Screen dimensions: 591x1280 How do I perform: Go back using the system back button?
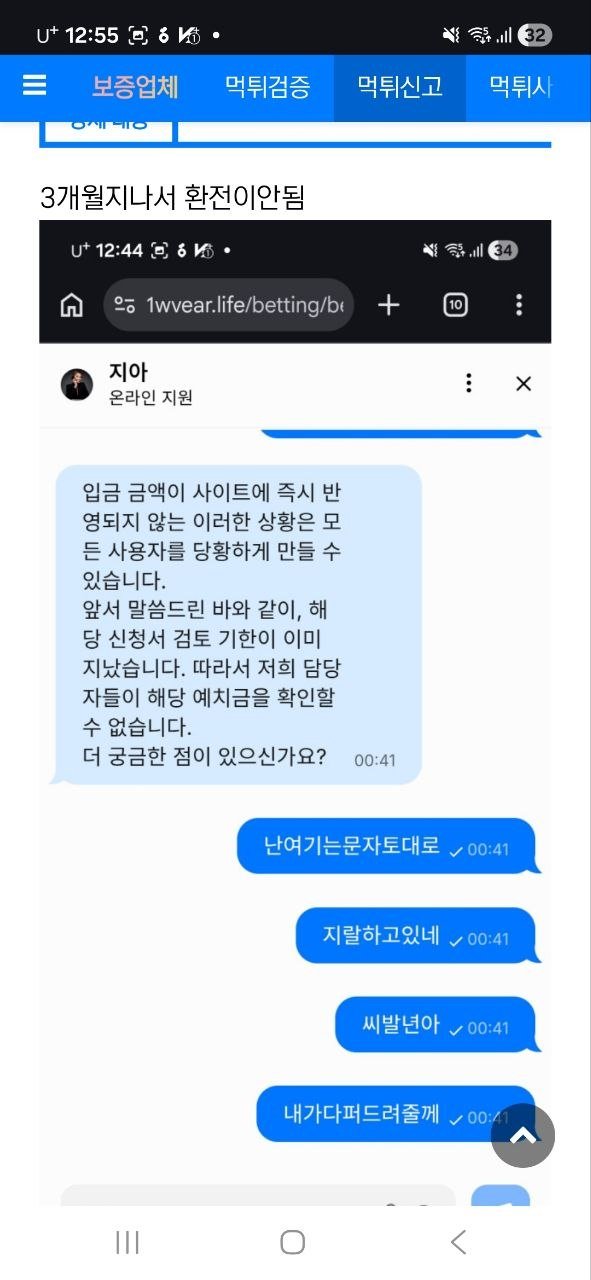coord(458,1242)
